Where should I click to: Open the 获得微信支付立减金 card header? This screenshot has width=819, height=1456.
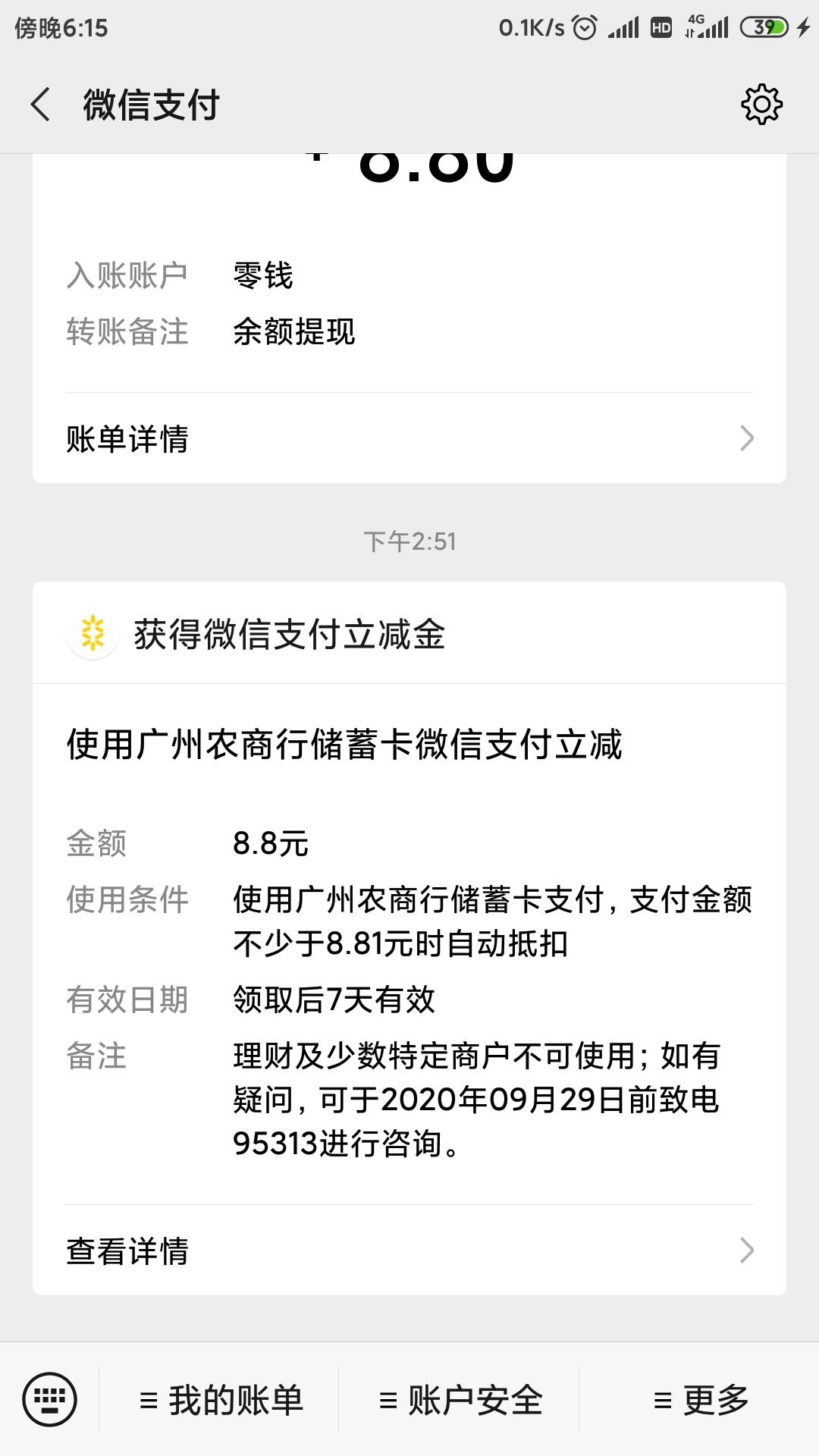409,633
